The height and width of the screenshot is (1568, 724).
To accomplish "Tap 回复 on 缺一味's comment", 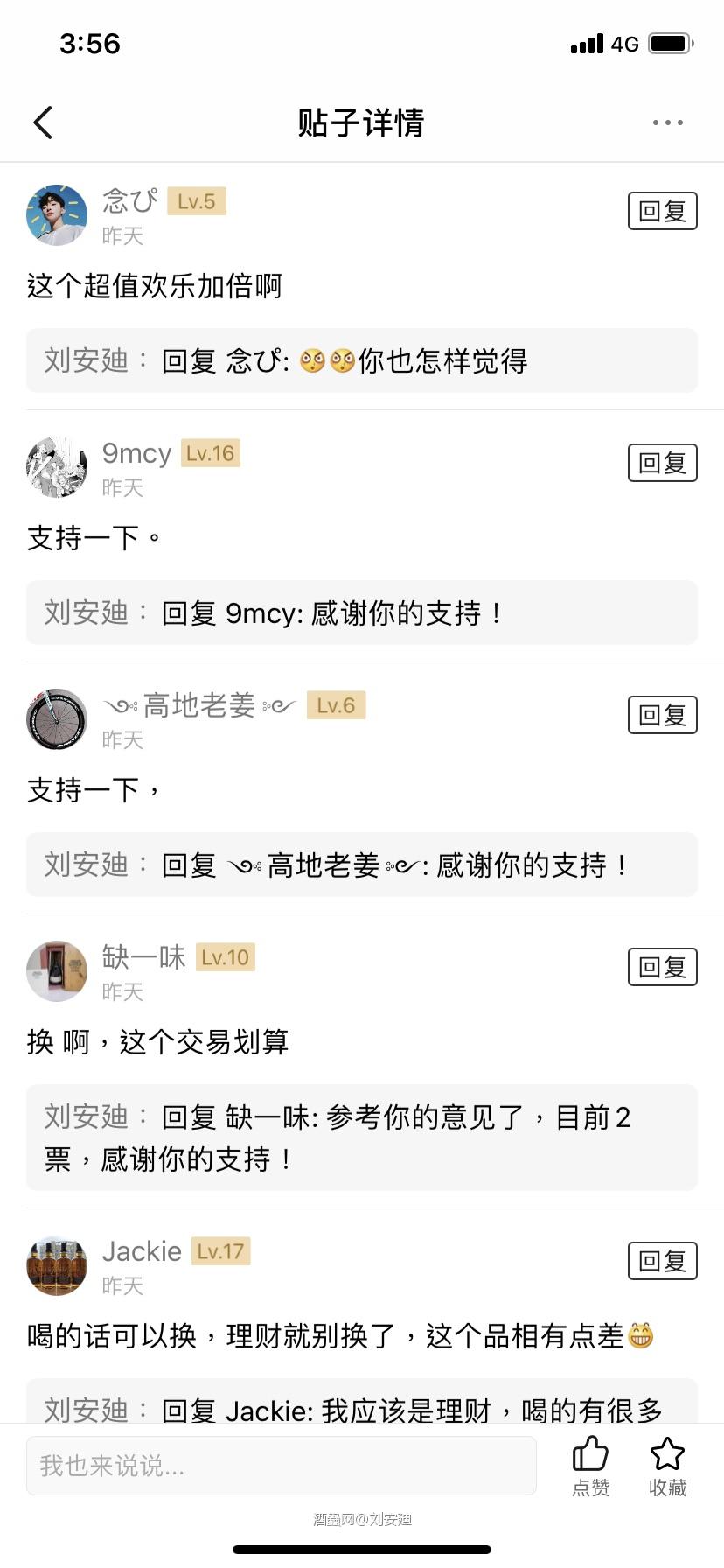I will point(662,967).
